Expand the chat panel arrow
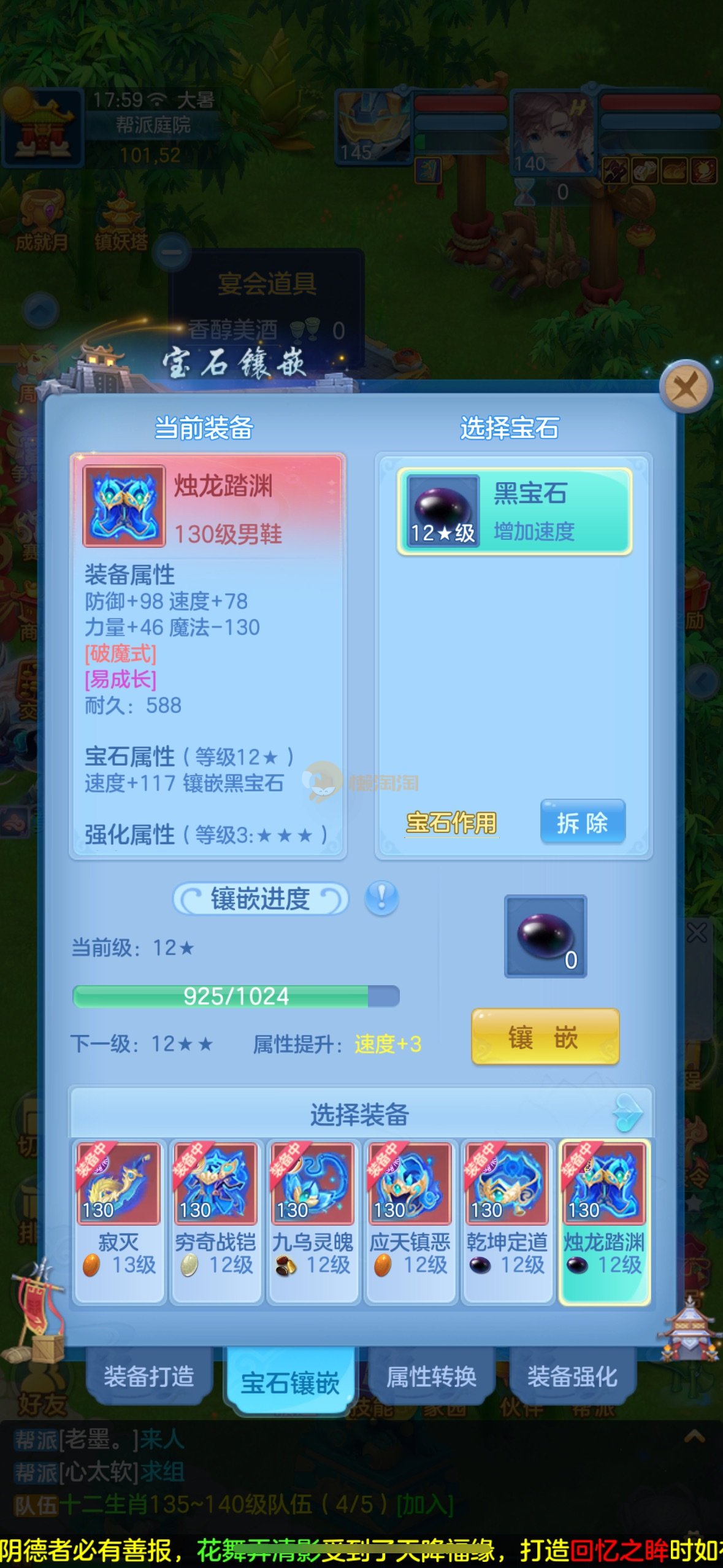723x1568 pixels. click(x=694, y=1437)
